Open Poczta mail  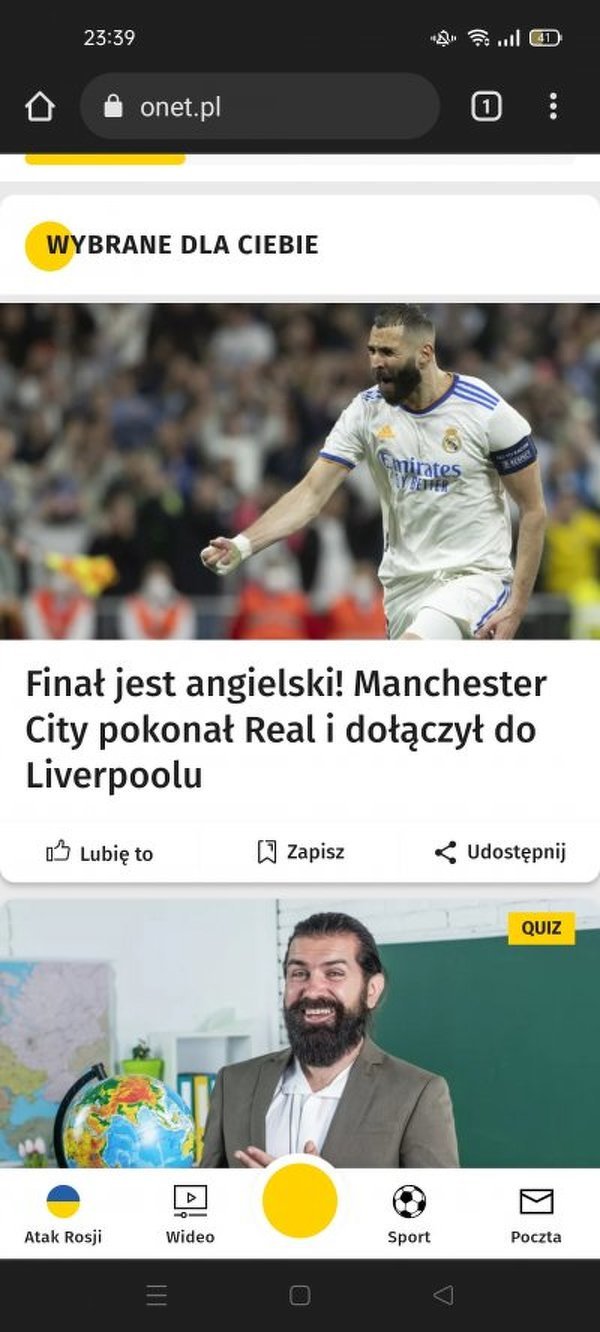click(x=536, y=1213)
